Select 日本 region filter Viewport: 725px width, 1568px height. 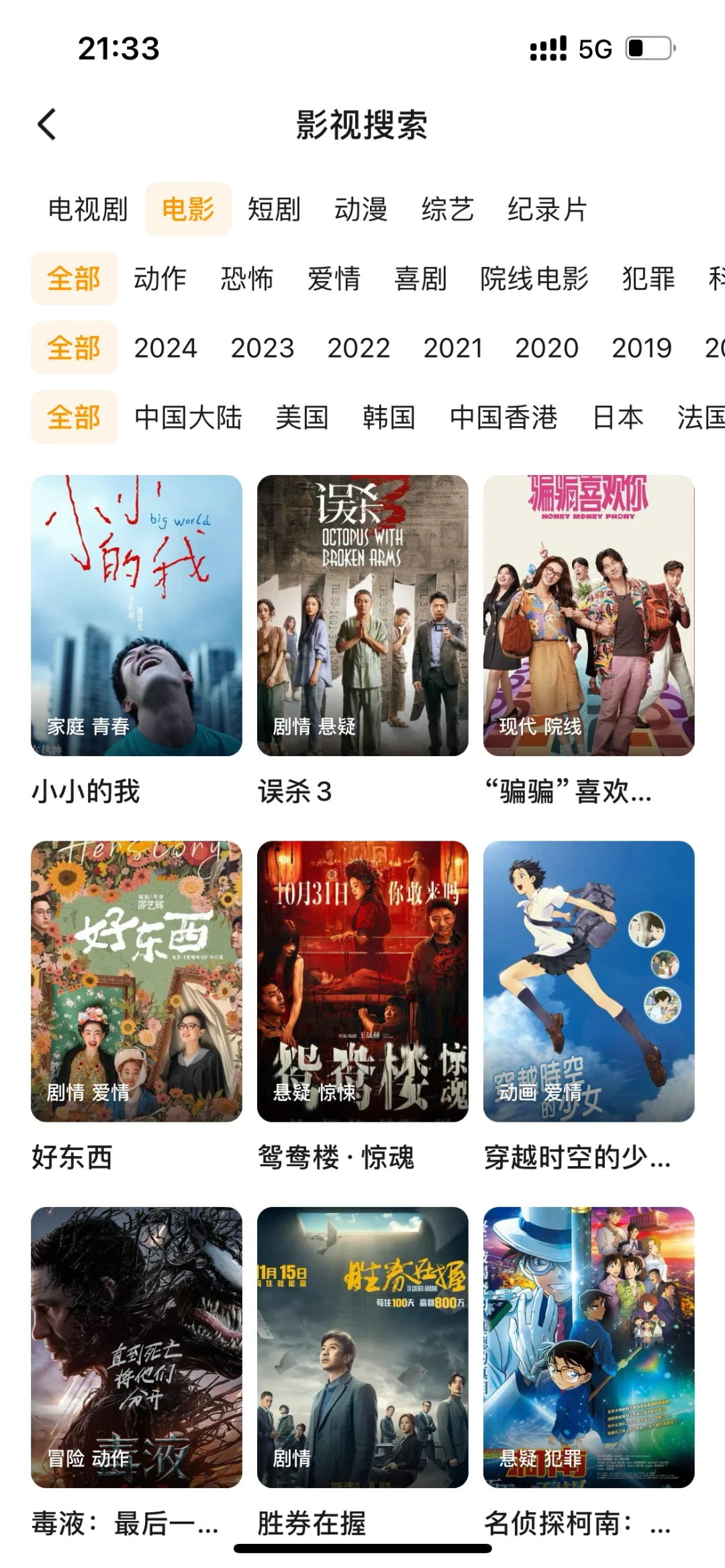click(618, 417)
